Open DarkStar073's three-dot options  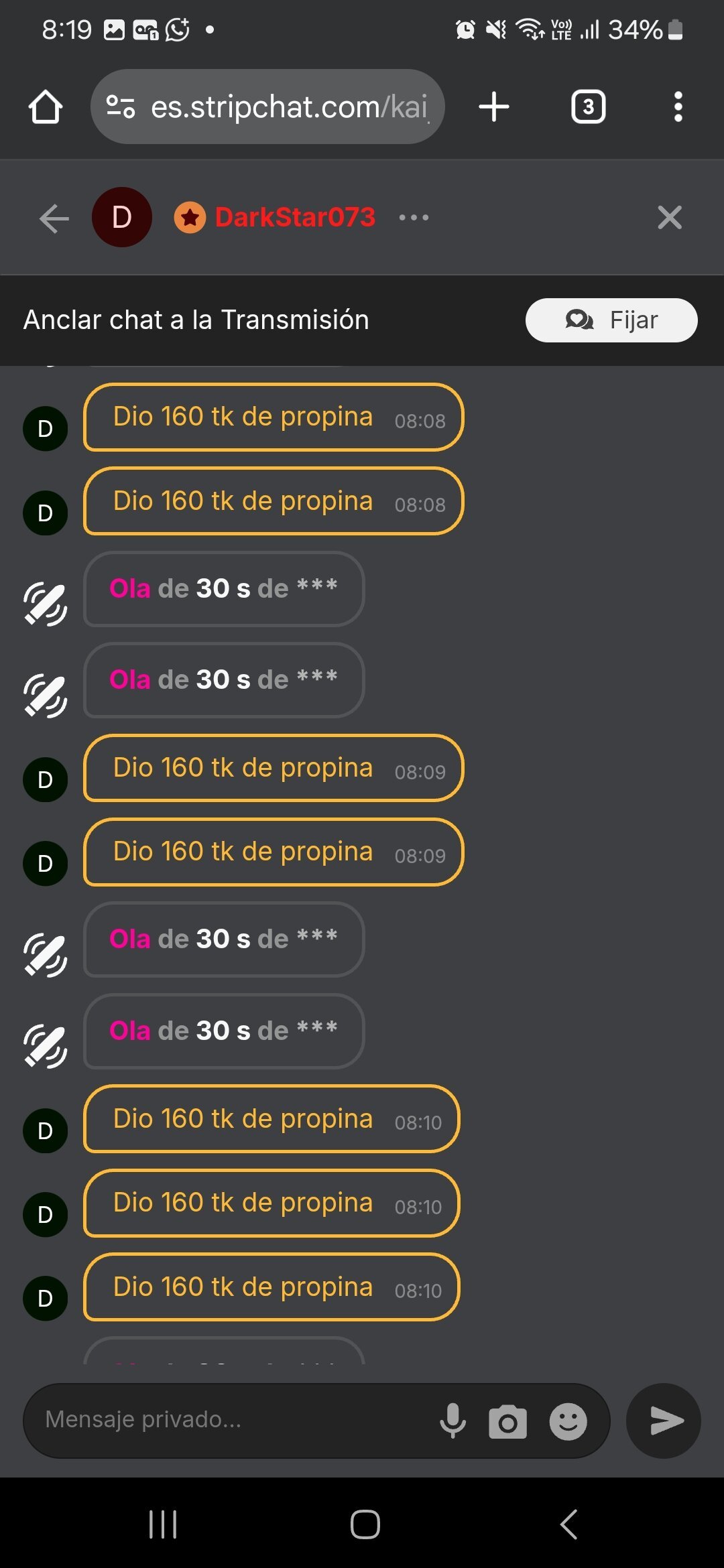(x=414, y=218)
